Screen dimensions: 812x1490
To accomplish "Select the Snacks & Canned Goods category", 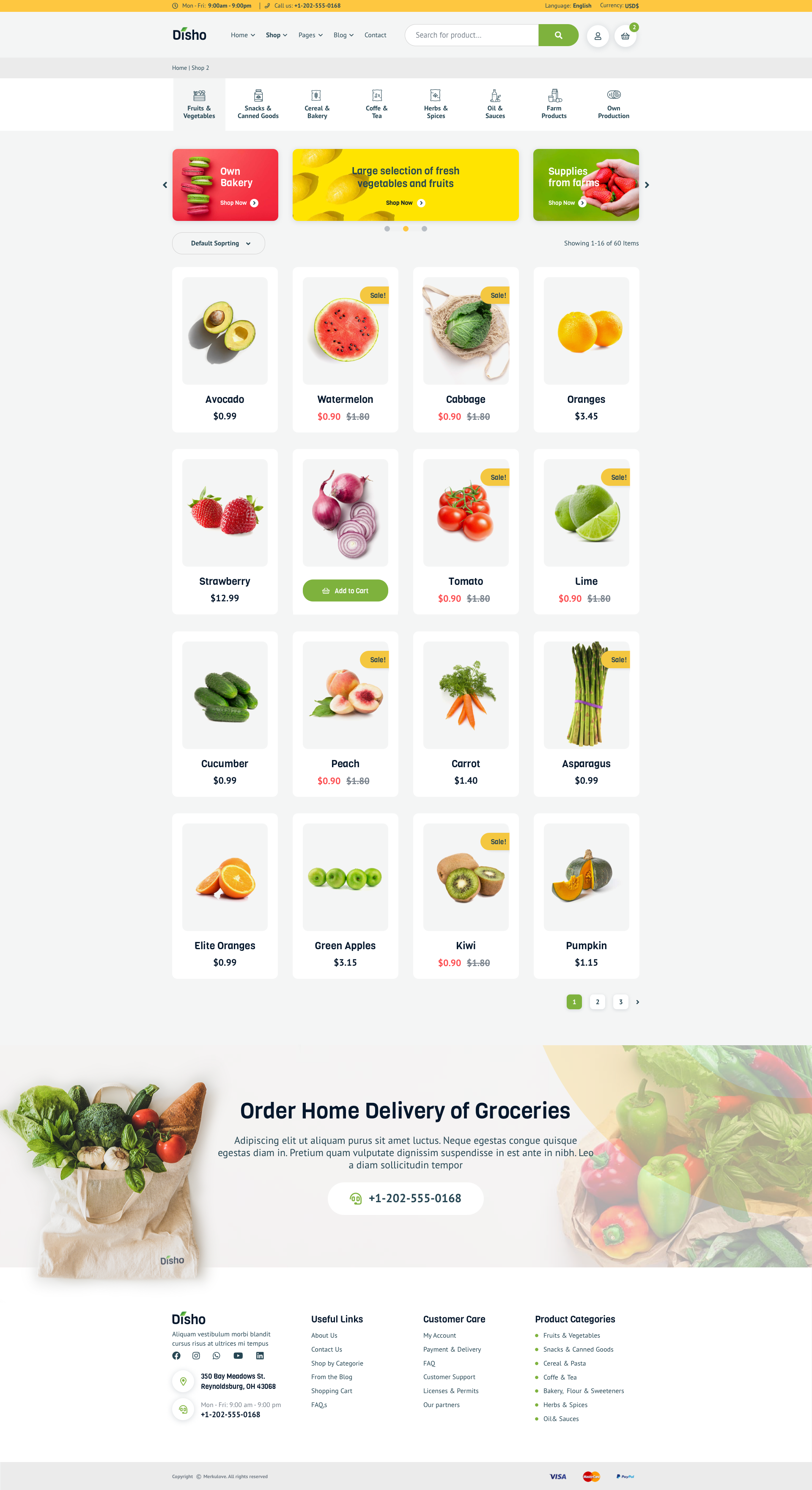I will pos(258,104).
